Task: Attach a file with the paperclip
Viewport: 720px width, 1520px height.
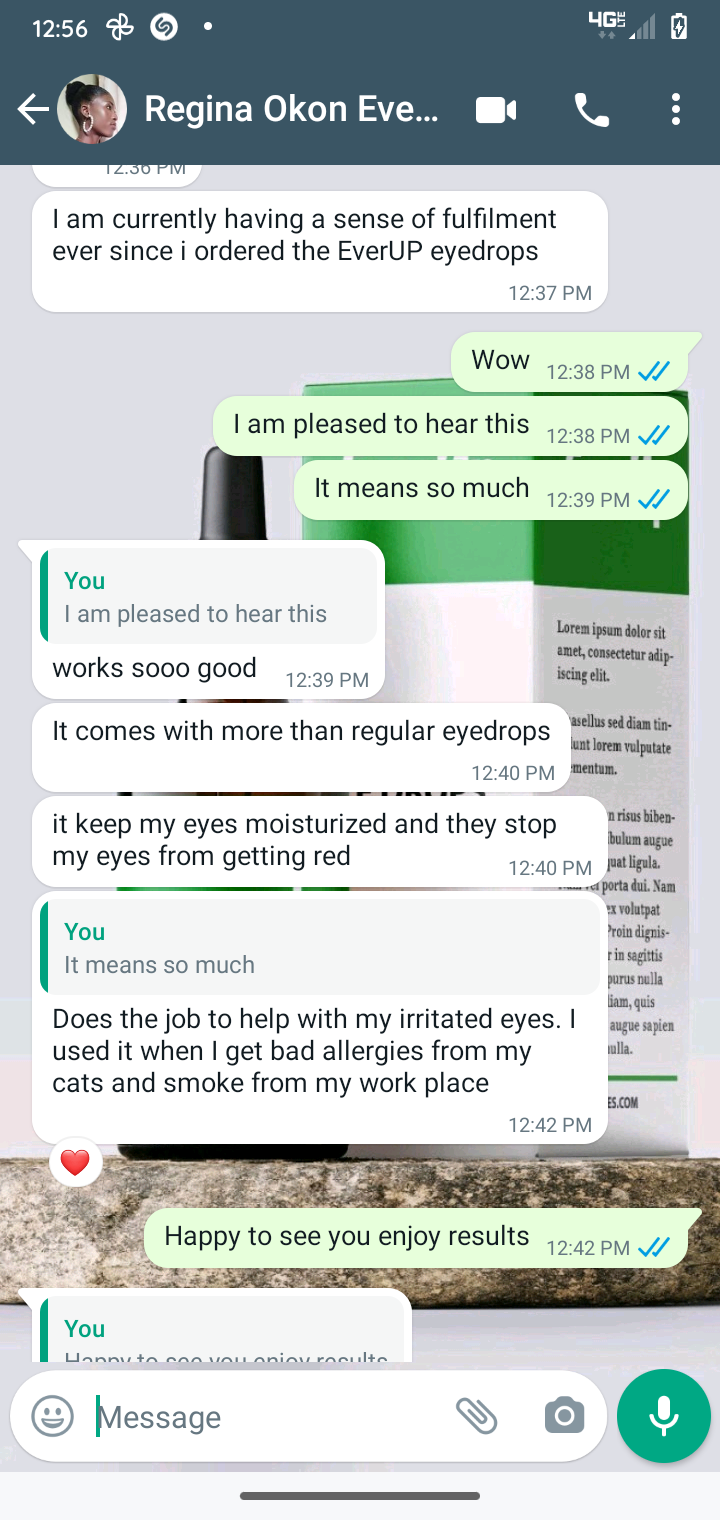Action: (x=477, y=1416)
